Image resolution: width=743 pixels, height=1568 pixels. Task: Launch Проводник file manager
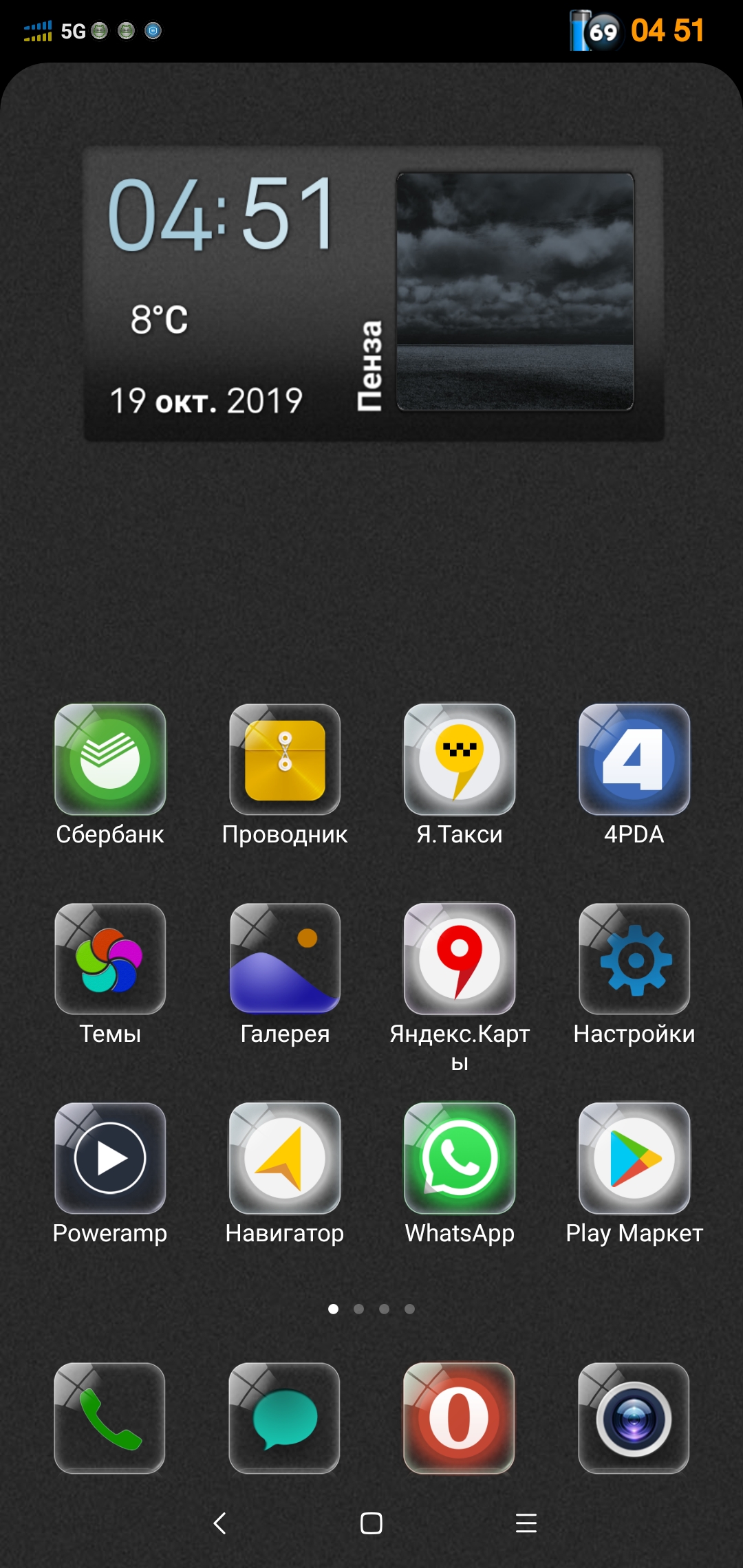[x=285, y=759]
